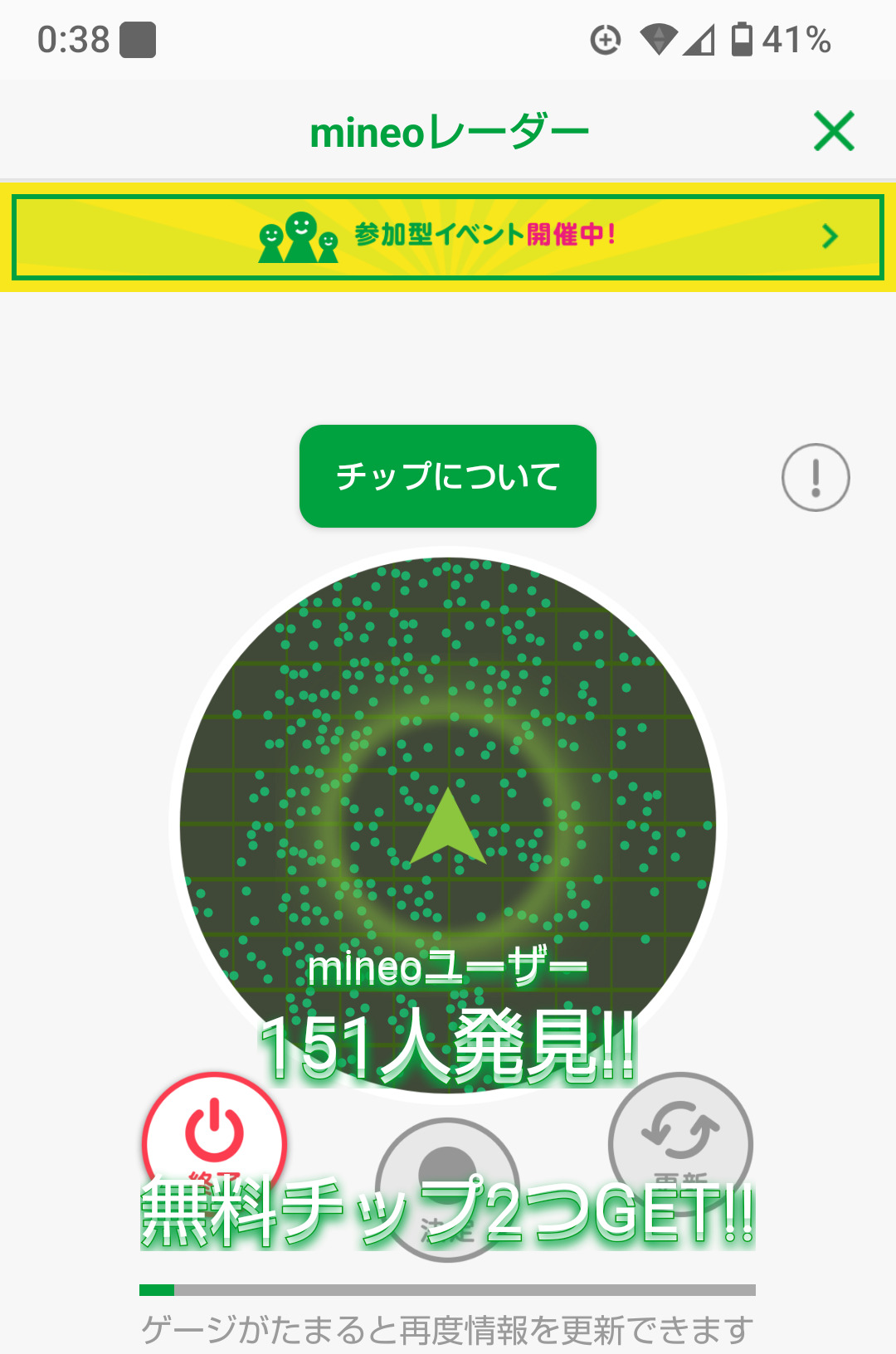Tap the red 終了 power button
This screenshot has width=896, height=1354.
point(214,1137)
